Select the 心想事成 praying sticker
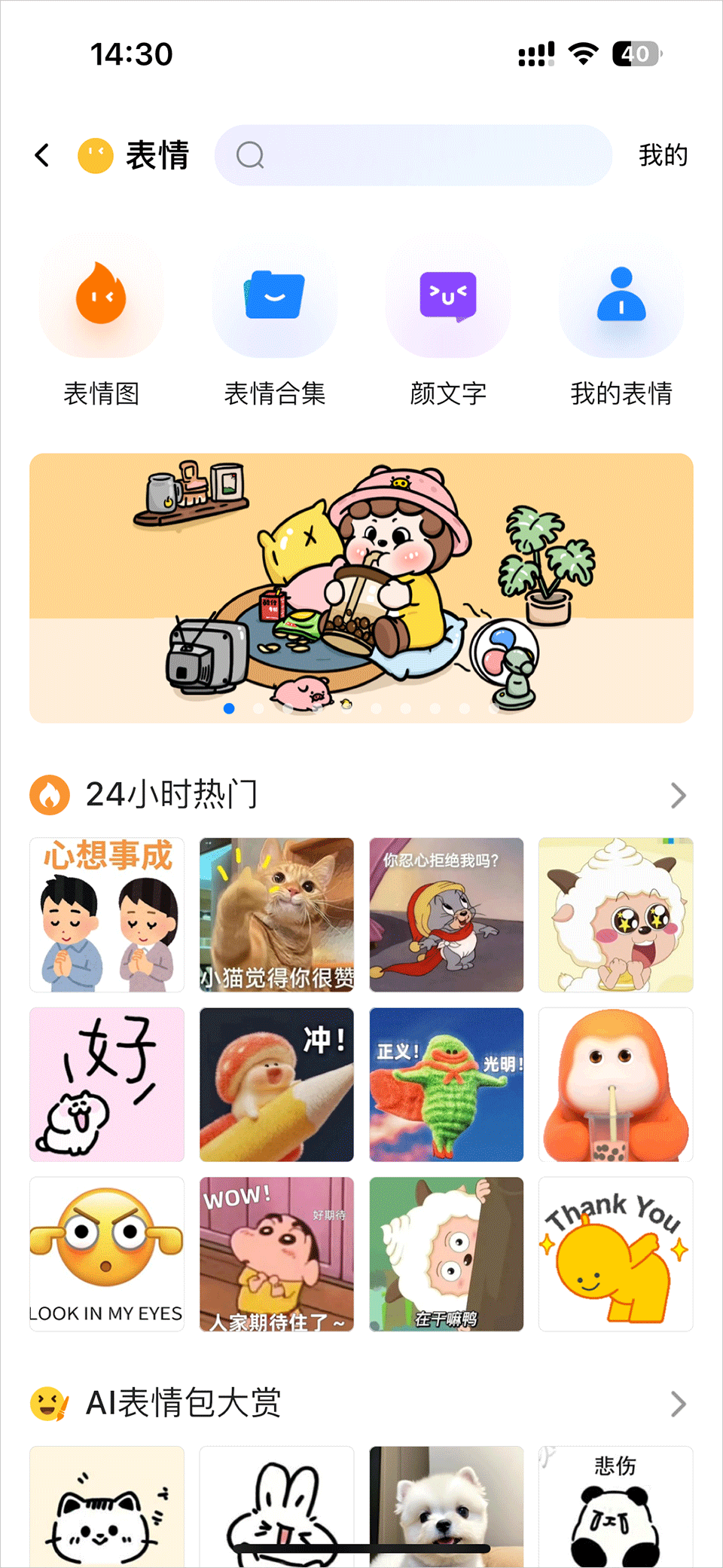Image resolution: width=723 pixels, height=1568 pixels. click(107, 915)
